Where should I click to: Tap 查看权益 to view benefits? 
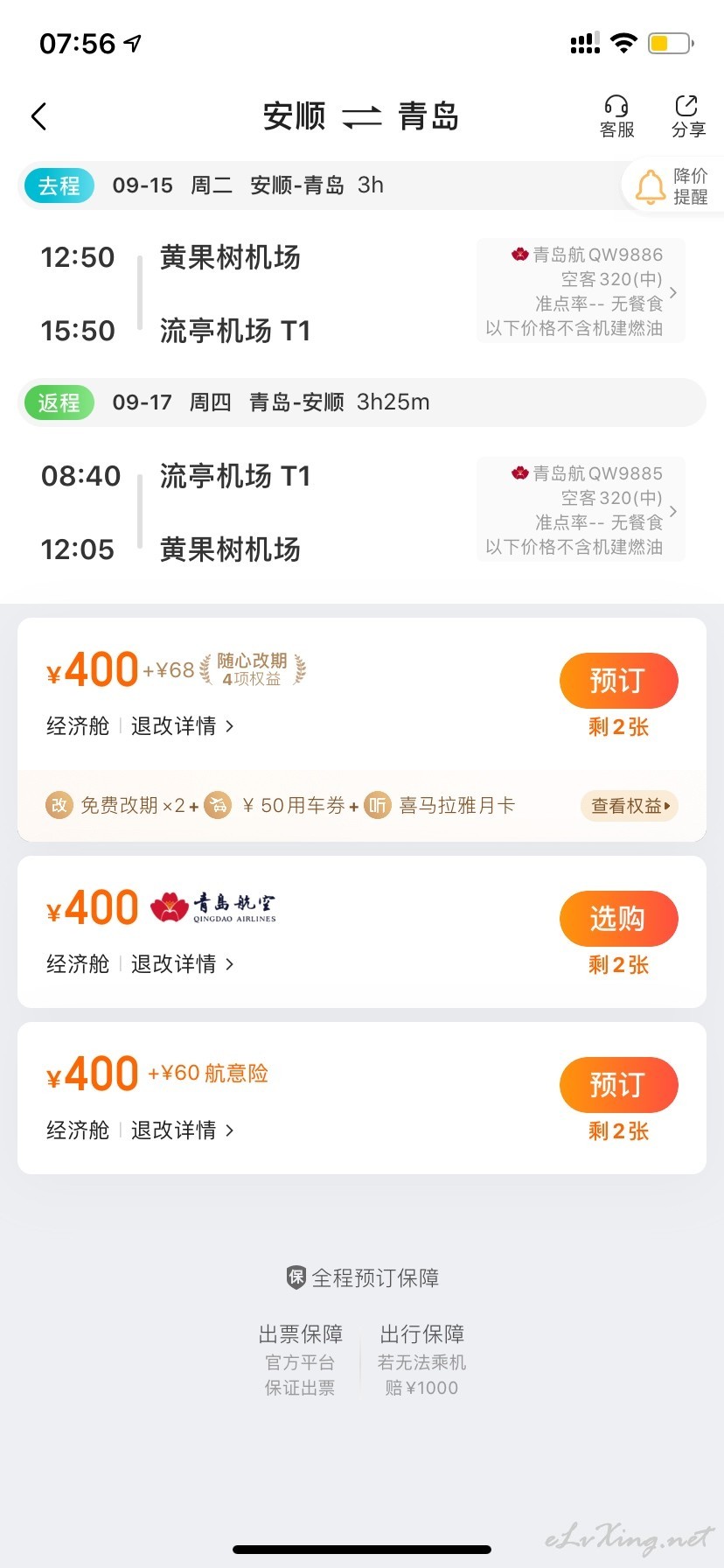tap(630, 806)
